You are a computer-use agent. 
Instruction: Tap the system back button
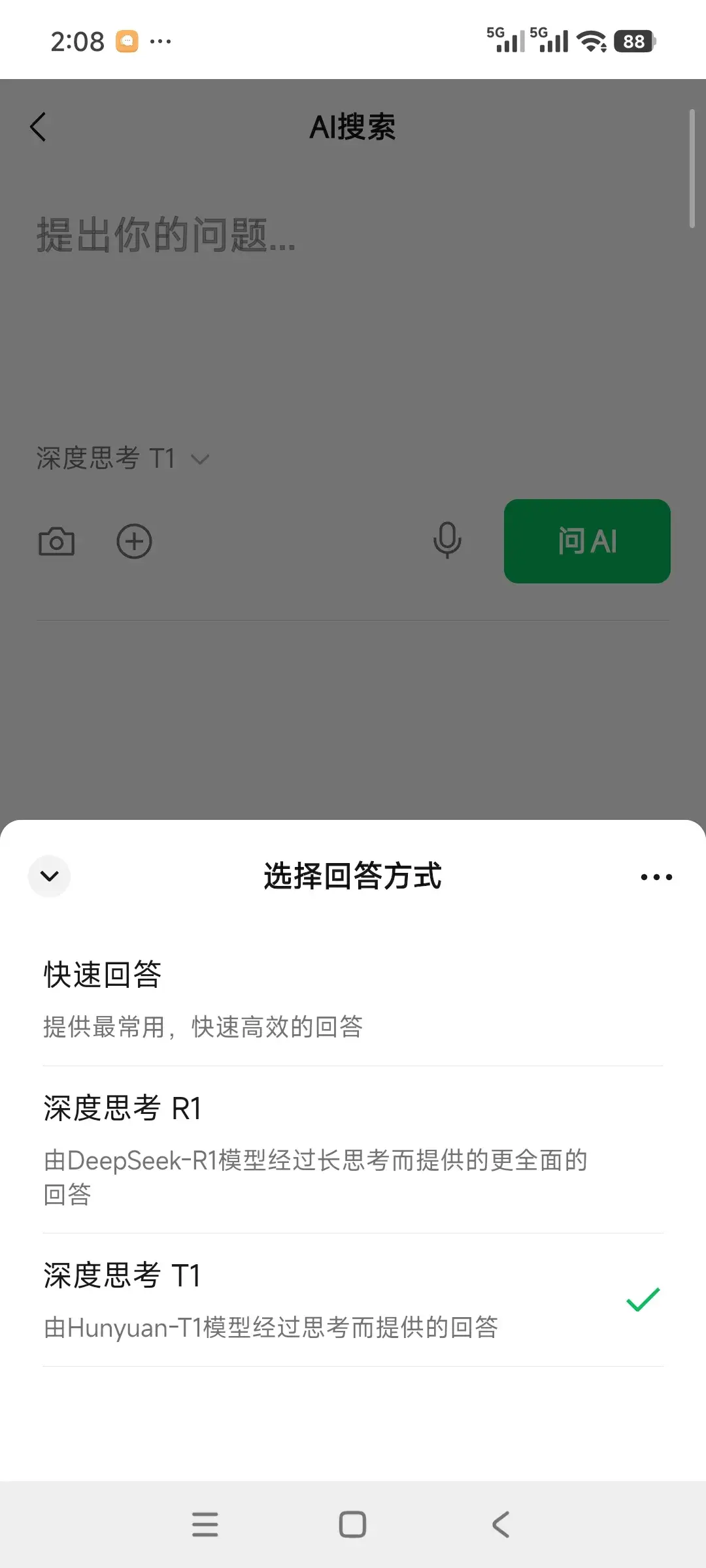pyautogui.click(x=501, y=1524)
